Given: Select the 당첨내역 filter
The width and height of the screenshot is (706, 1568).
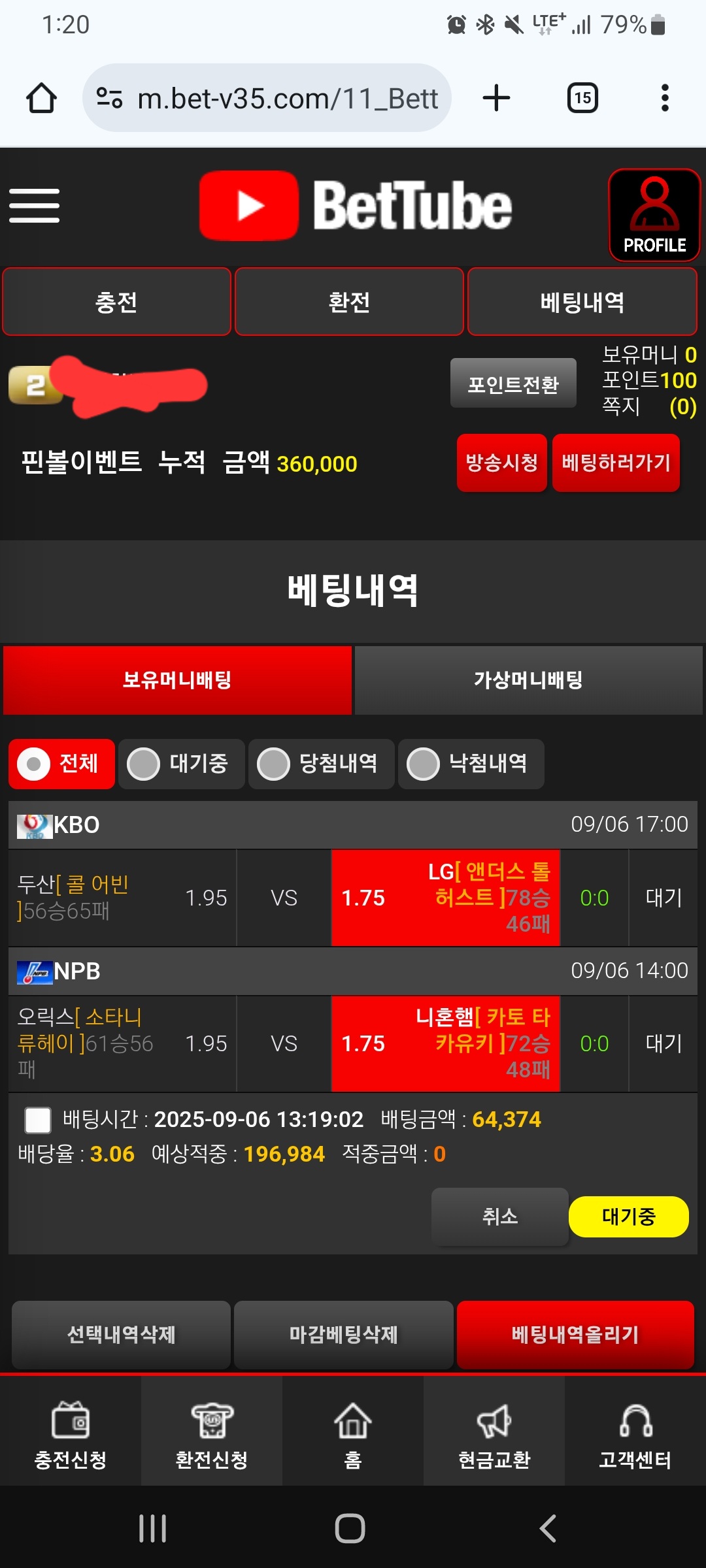Looking at the screenshot, I should coord(322,764).
